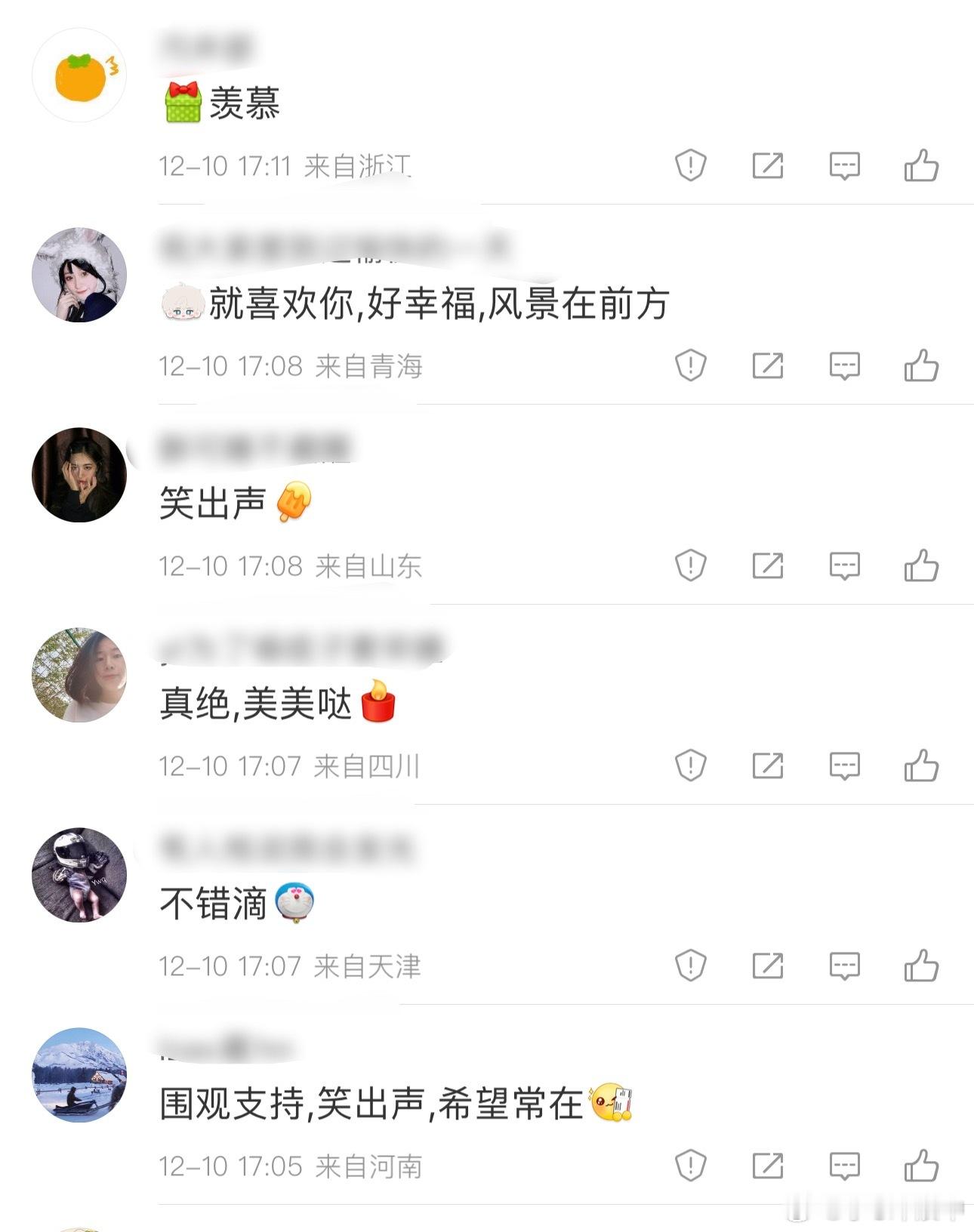This screenshot has width=974, height=1232.
Task: Open the comment icon on the "羡慕" comment
Action: point(846,166)
